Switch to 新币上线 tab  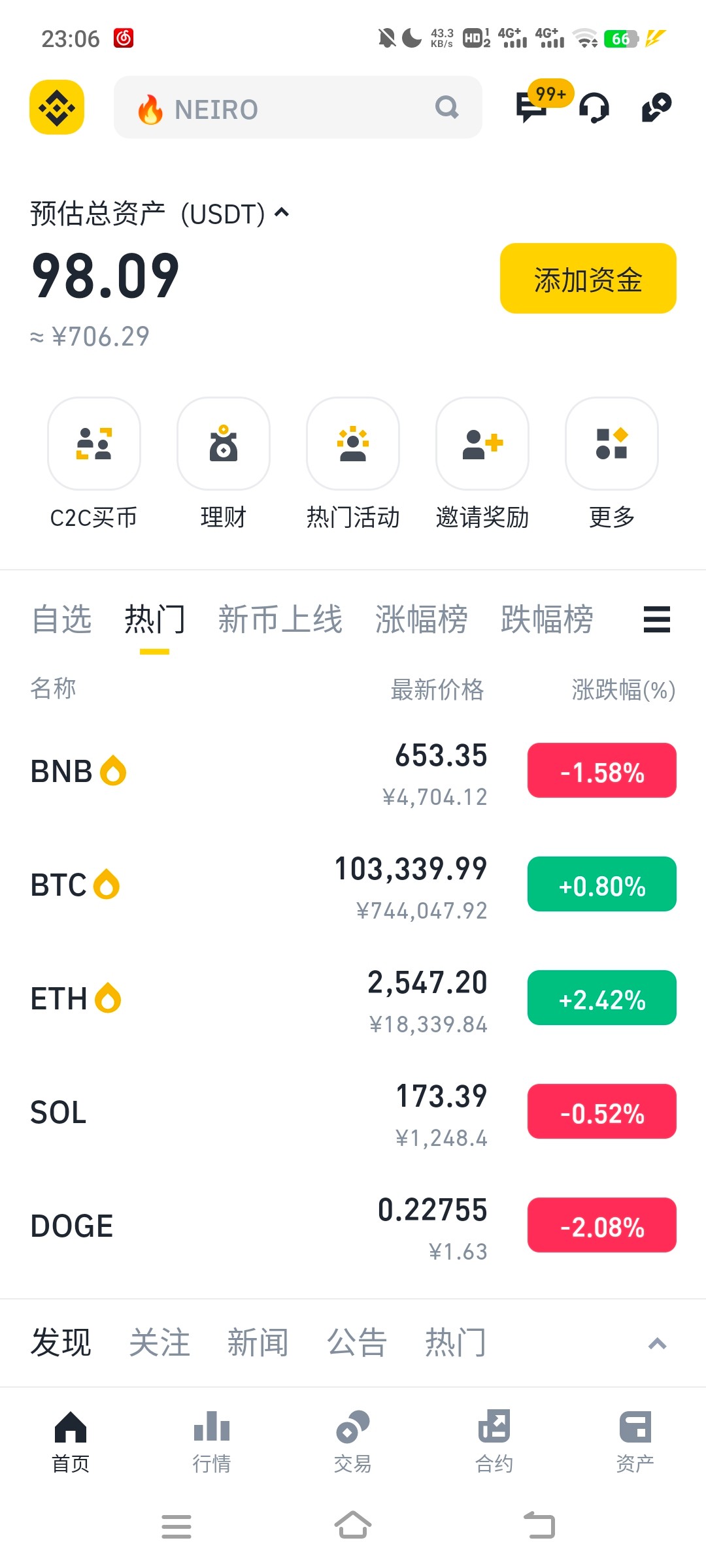click(280, 619)
